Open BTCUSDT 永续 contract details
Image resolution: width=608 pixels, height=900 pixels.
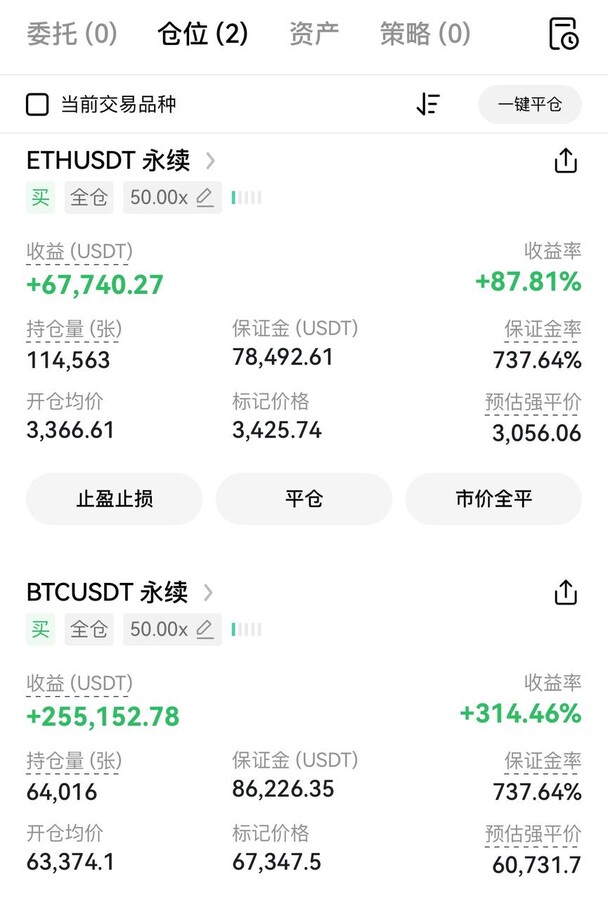119,592
